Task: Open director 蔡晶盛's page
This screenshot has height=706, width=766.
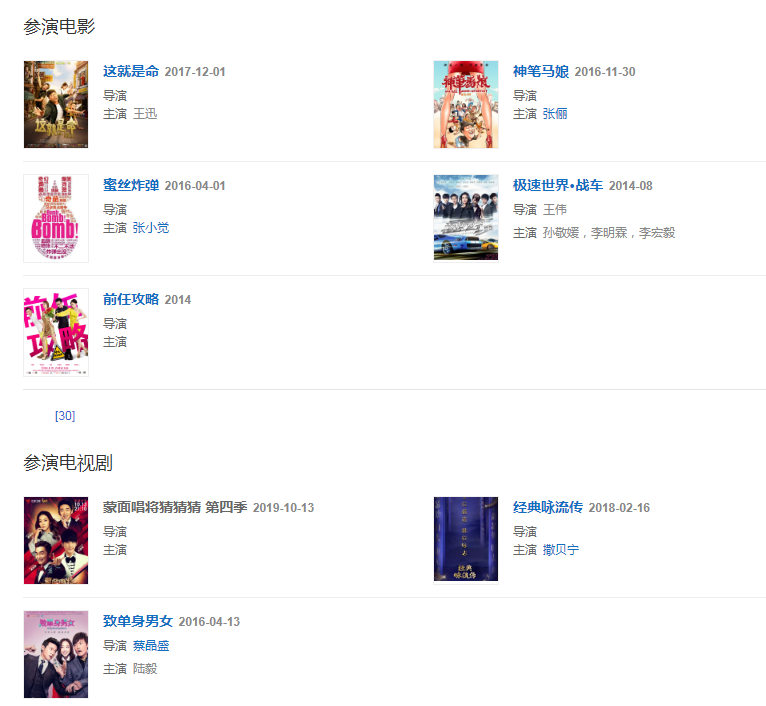Action: (x=151, y=646)
